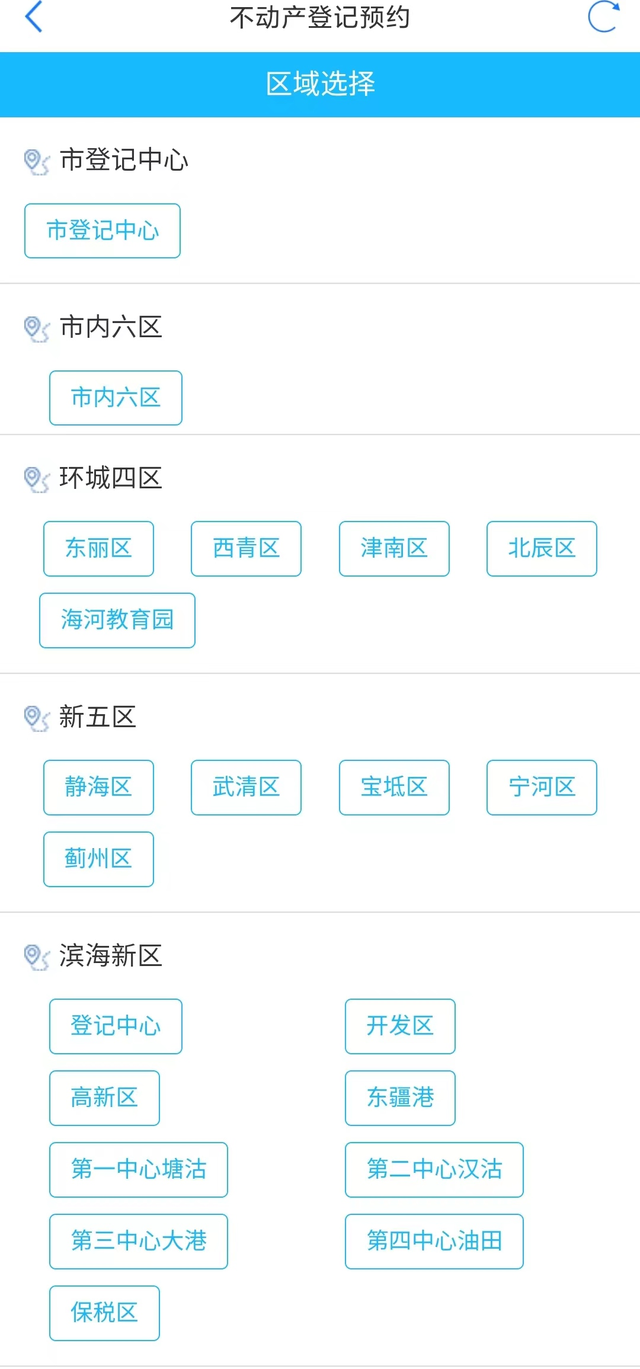Select 海河教育园

[x=117, y=620]
